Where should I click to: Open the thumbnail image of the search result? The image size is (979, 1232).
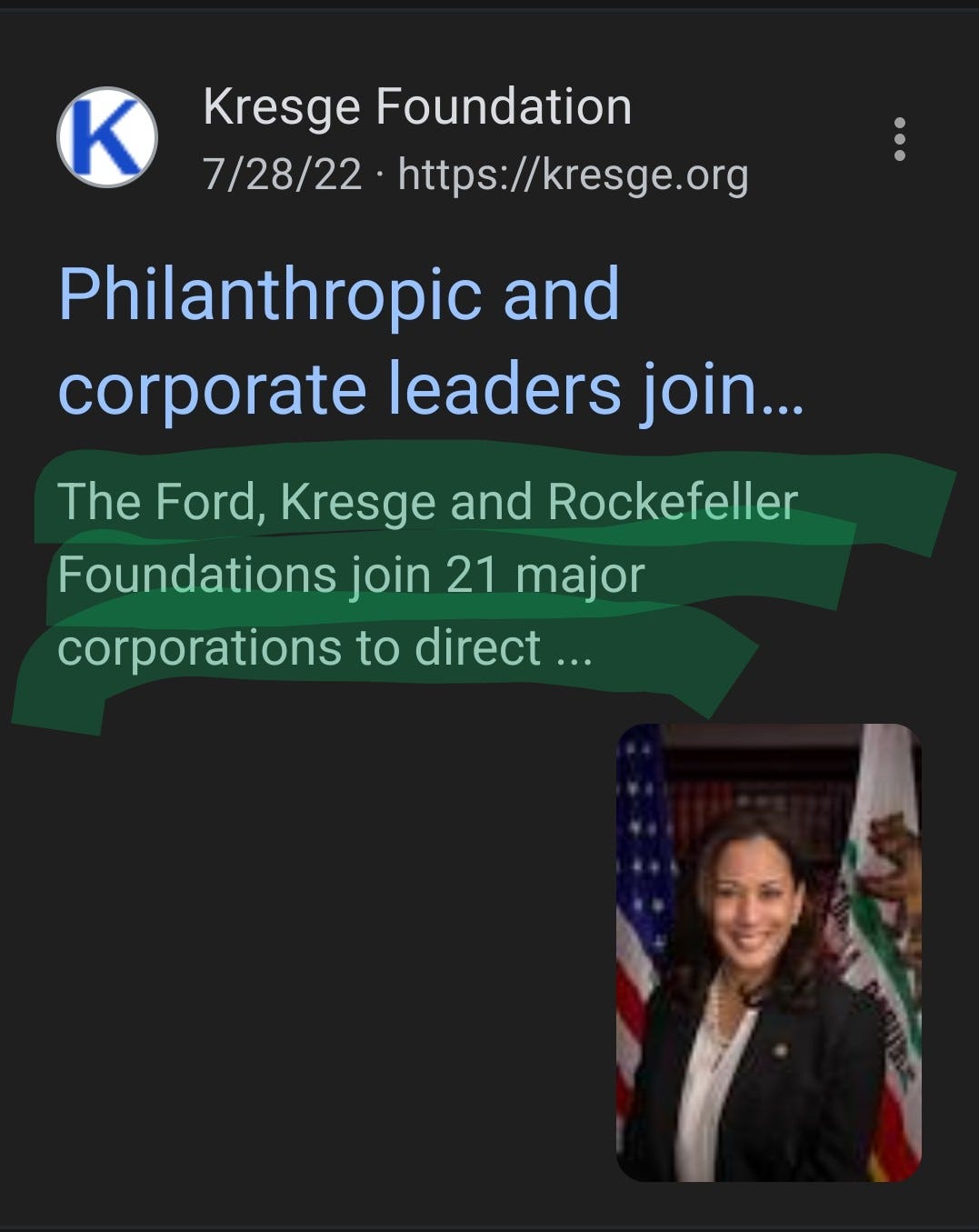click(768, 952)
